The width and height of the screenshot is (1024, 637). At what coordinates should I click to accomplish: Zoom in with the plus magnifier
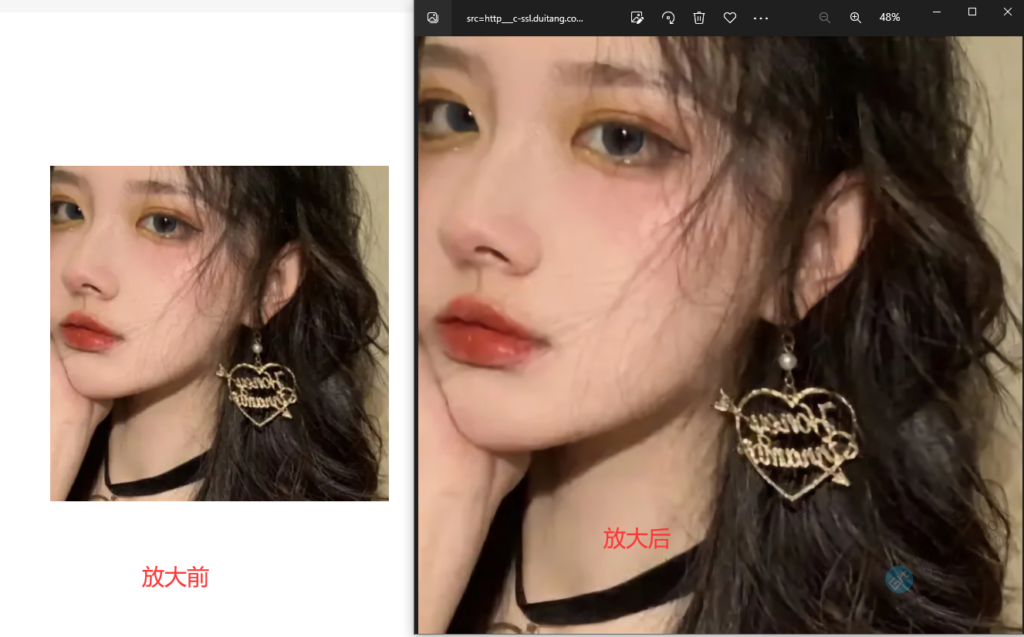[x=855, y=18]
